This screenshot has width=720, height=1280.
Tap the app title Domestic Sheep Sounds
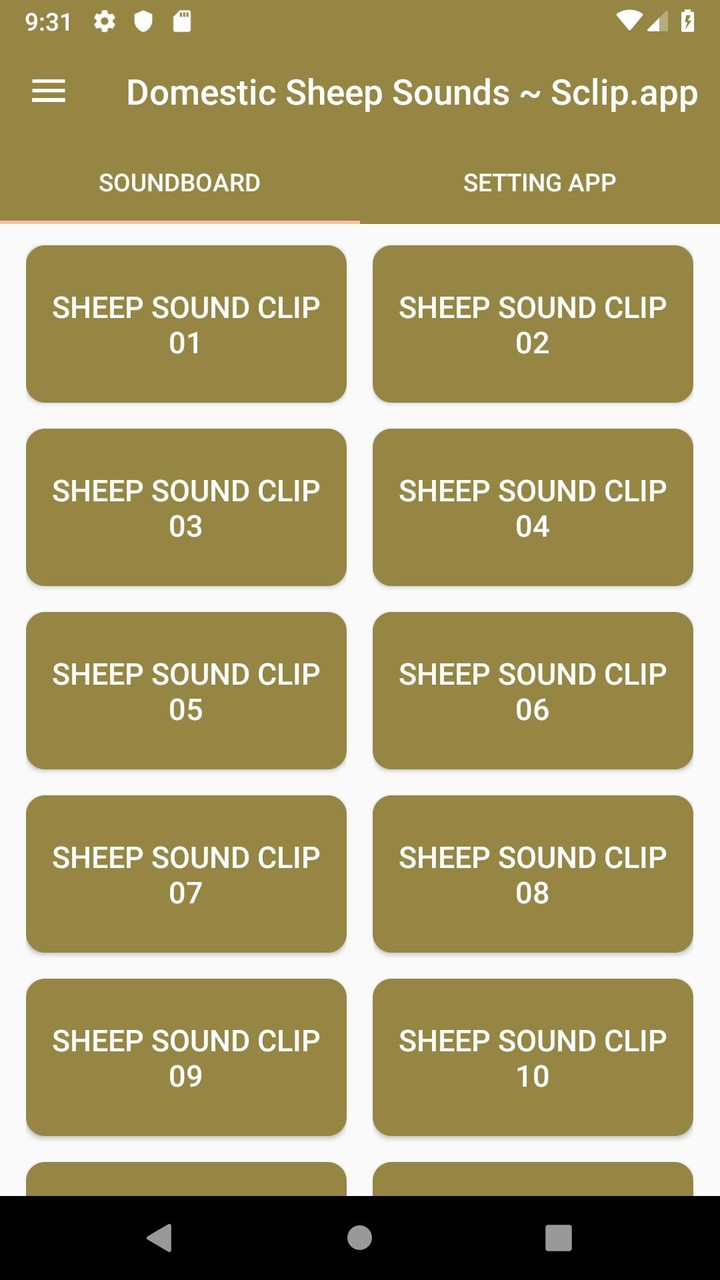(410, 91)
